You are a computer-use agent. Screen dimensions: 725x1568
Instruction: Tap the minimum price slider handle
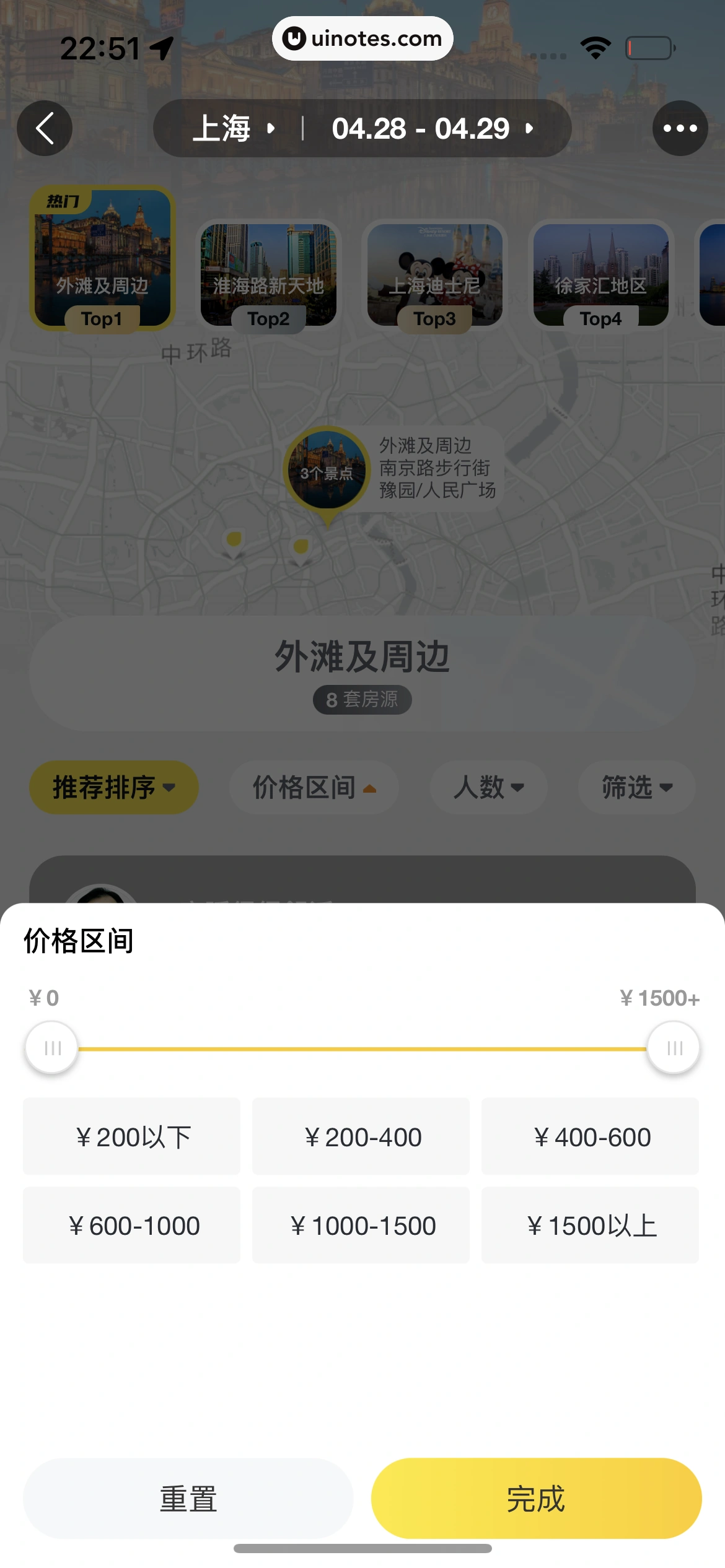52,1048
